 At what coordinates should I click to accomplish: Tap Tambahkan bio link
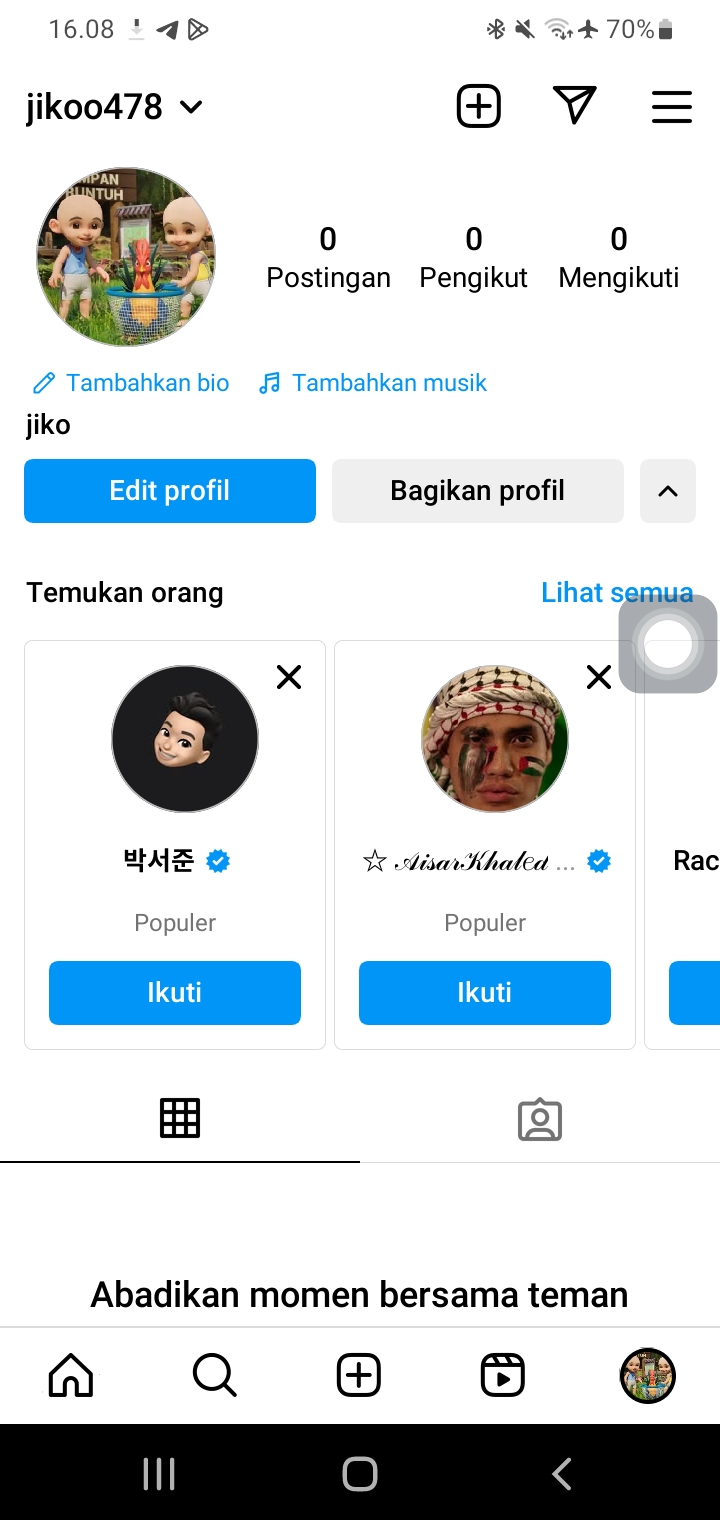pos(131,383)
